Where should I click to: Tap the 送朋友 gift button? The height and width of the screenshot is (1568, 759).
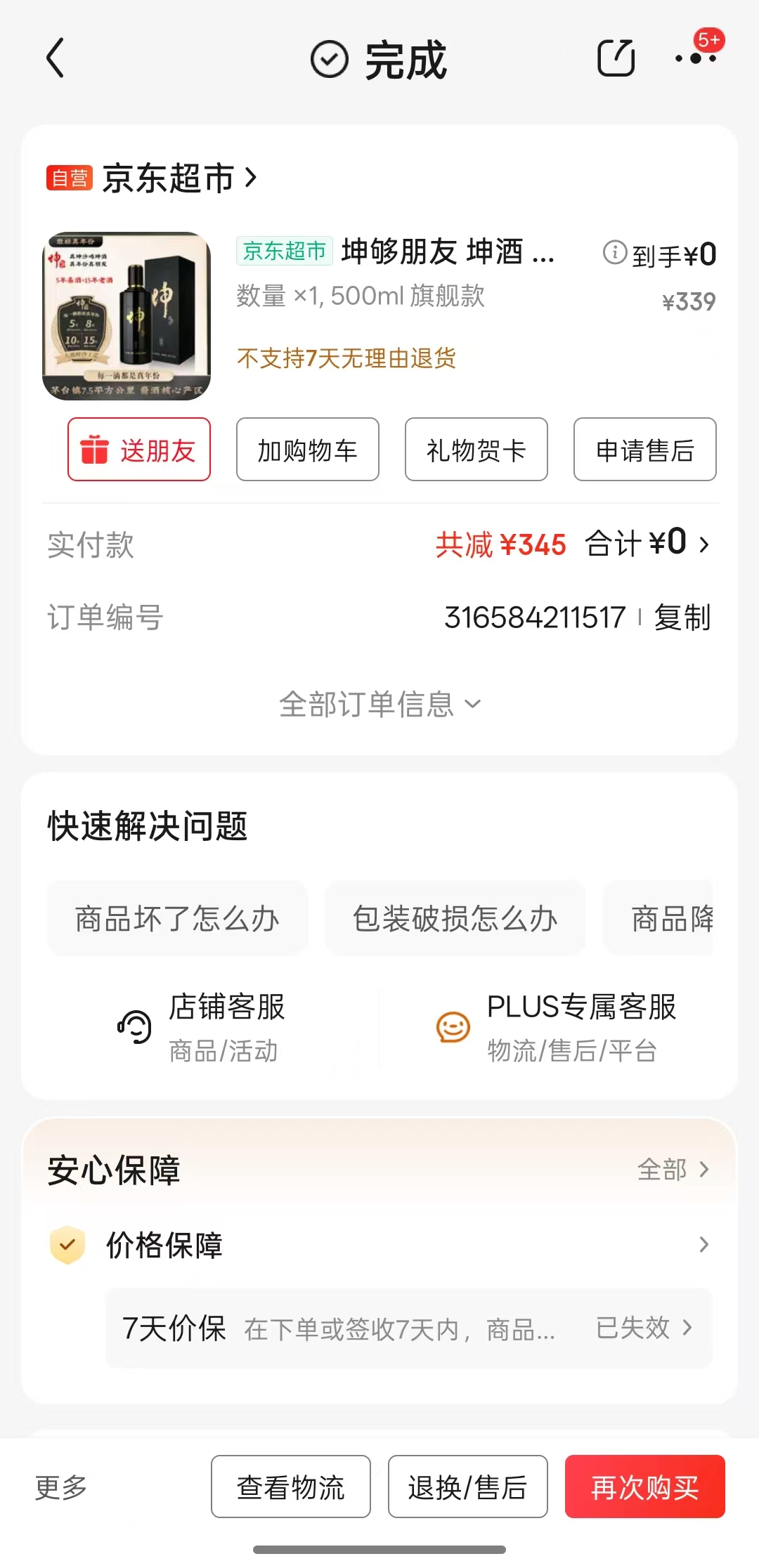tap(139, 450)
